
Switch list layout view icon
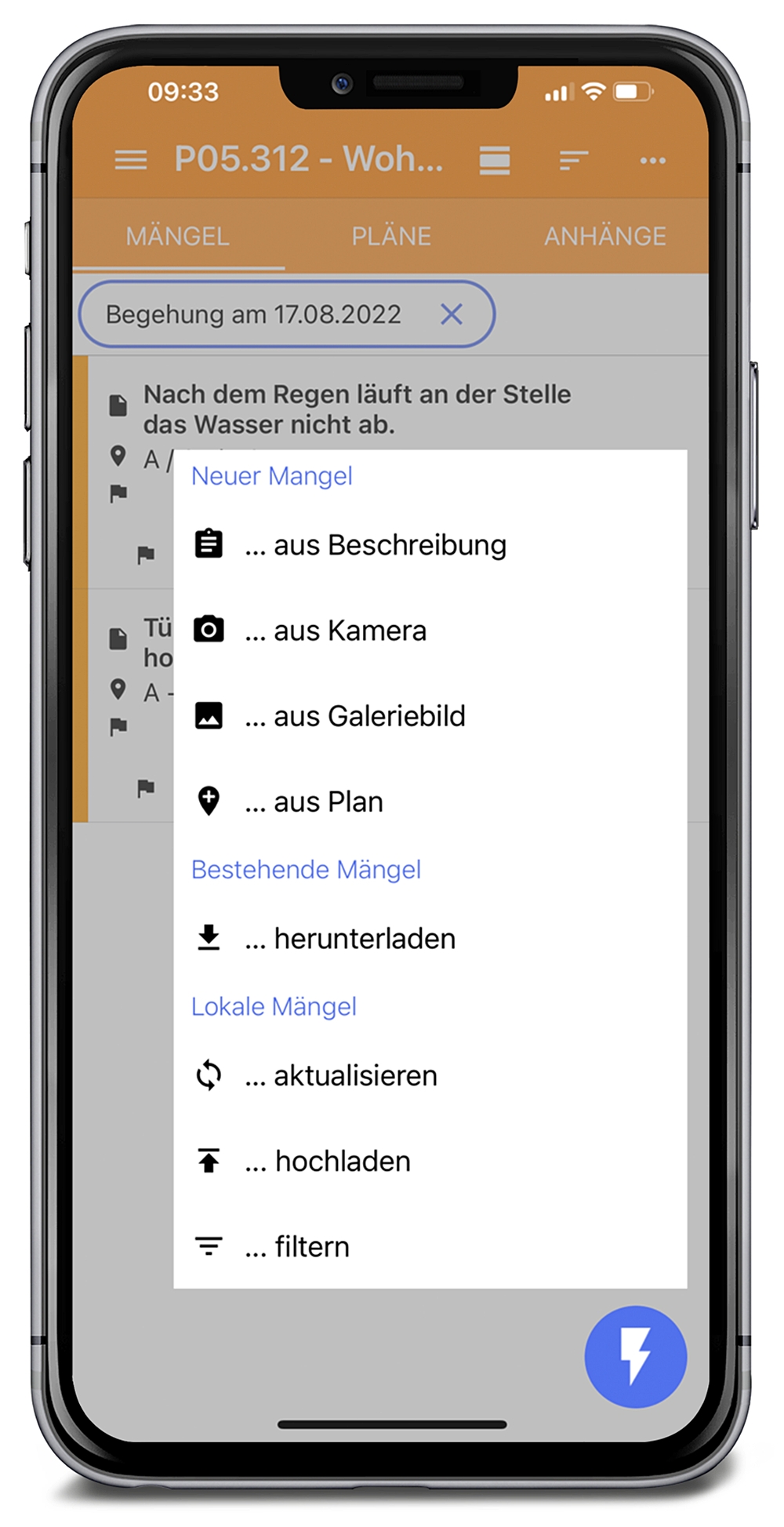click(x=495, y=160)
